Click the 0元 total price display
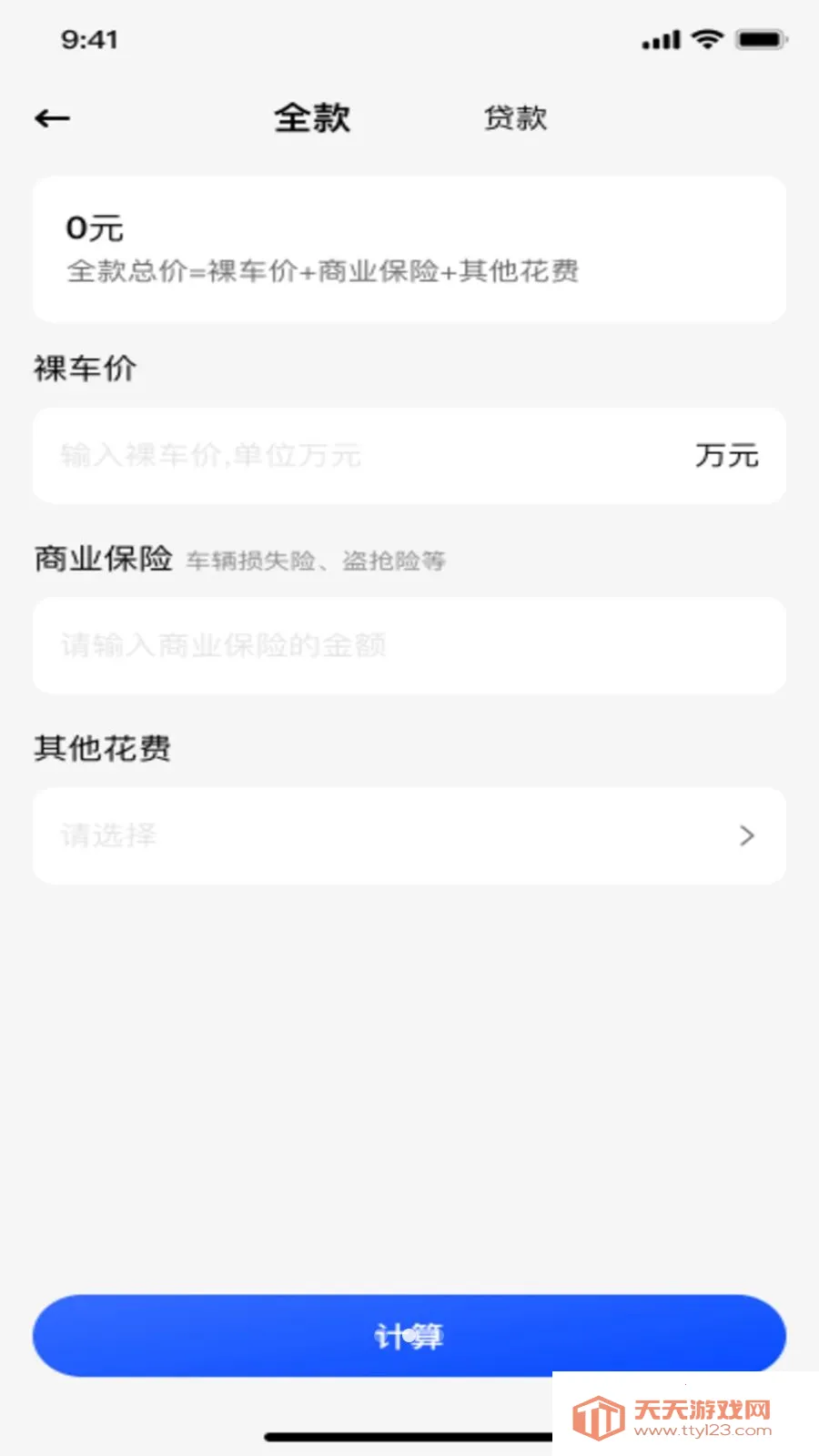Image resolution: width=819 pixels, height=1456 pixels. pos(95,227)
